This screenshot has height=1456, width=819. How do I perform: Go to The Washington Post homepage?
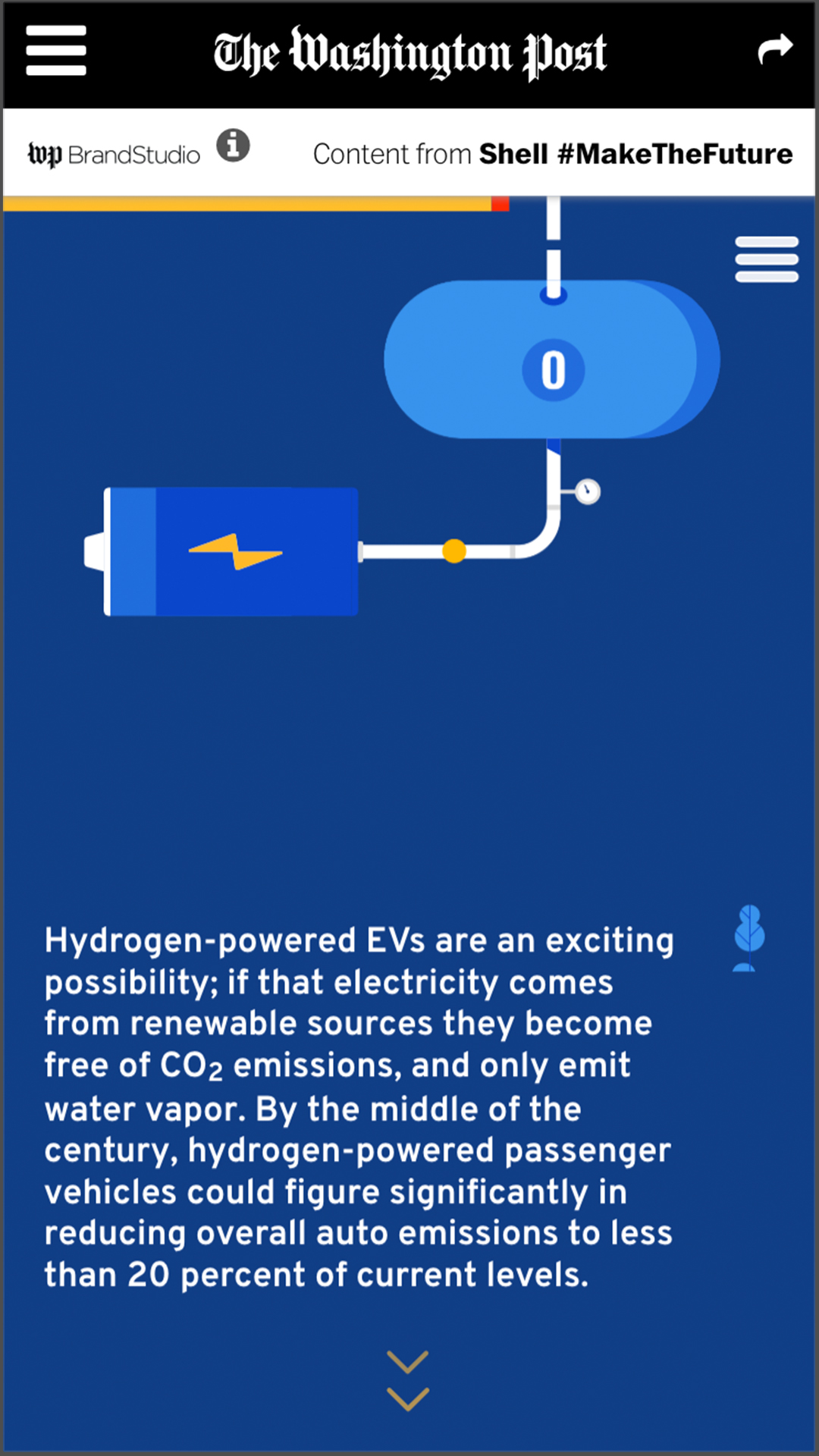pyautogui.click(x=409, y=52)
